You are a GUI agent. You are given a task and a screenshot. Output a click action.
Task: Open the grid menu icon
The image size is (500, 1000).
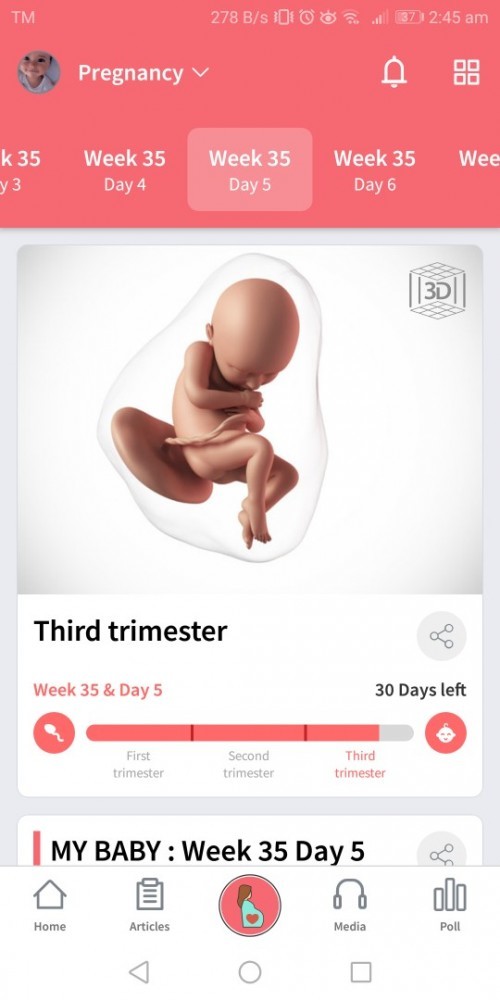(466, 72)
